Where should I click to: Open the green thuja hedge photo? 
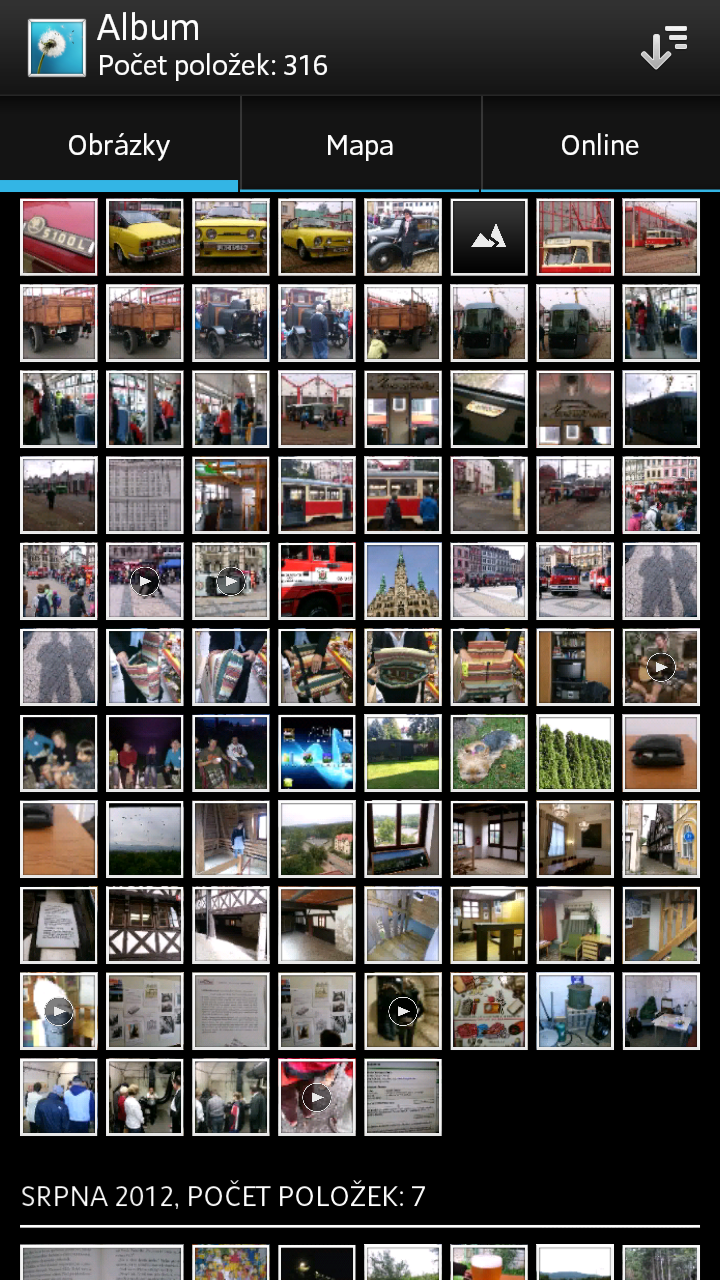[x=575, y=753]
